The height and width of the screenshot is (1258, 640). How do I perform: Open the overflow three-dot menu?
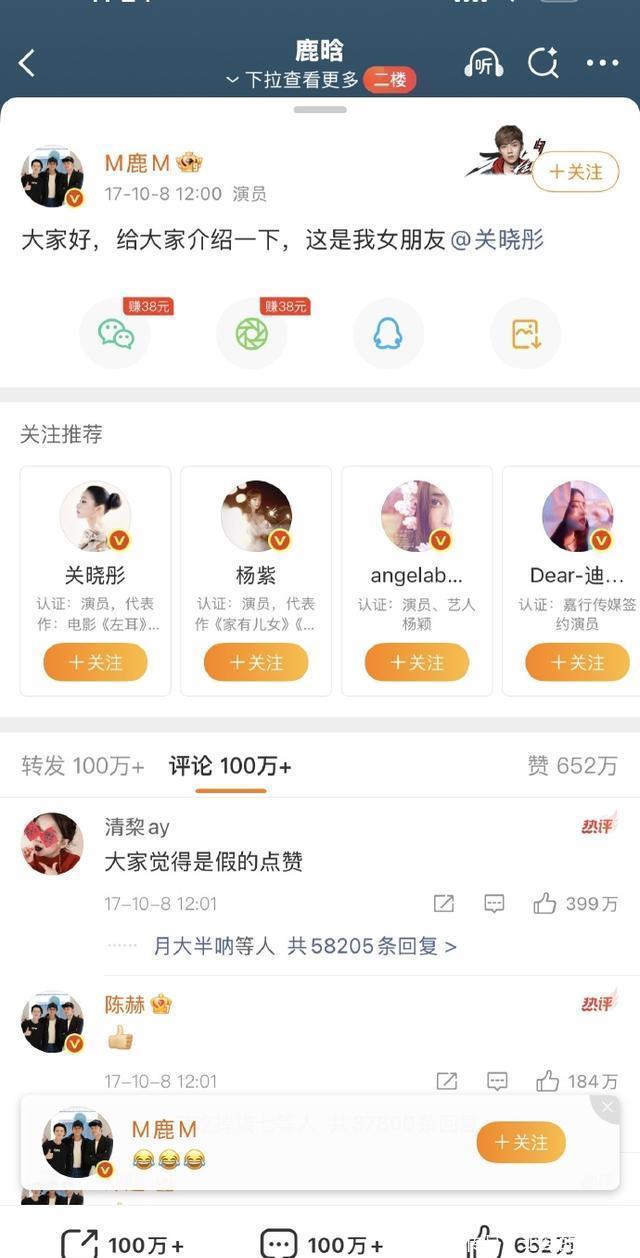(602, 63)
